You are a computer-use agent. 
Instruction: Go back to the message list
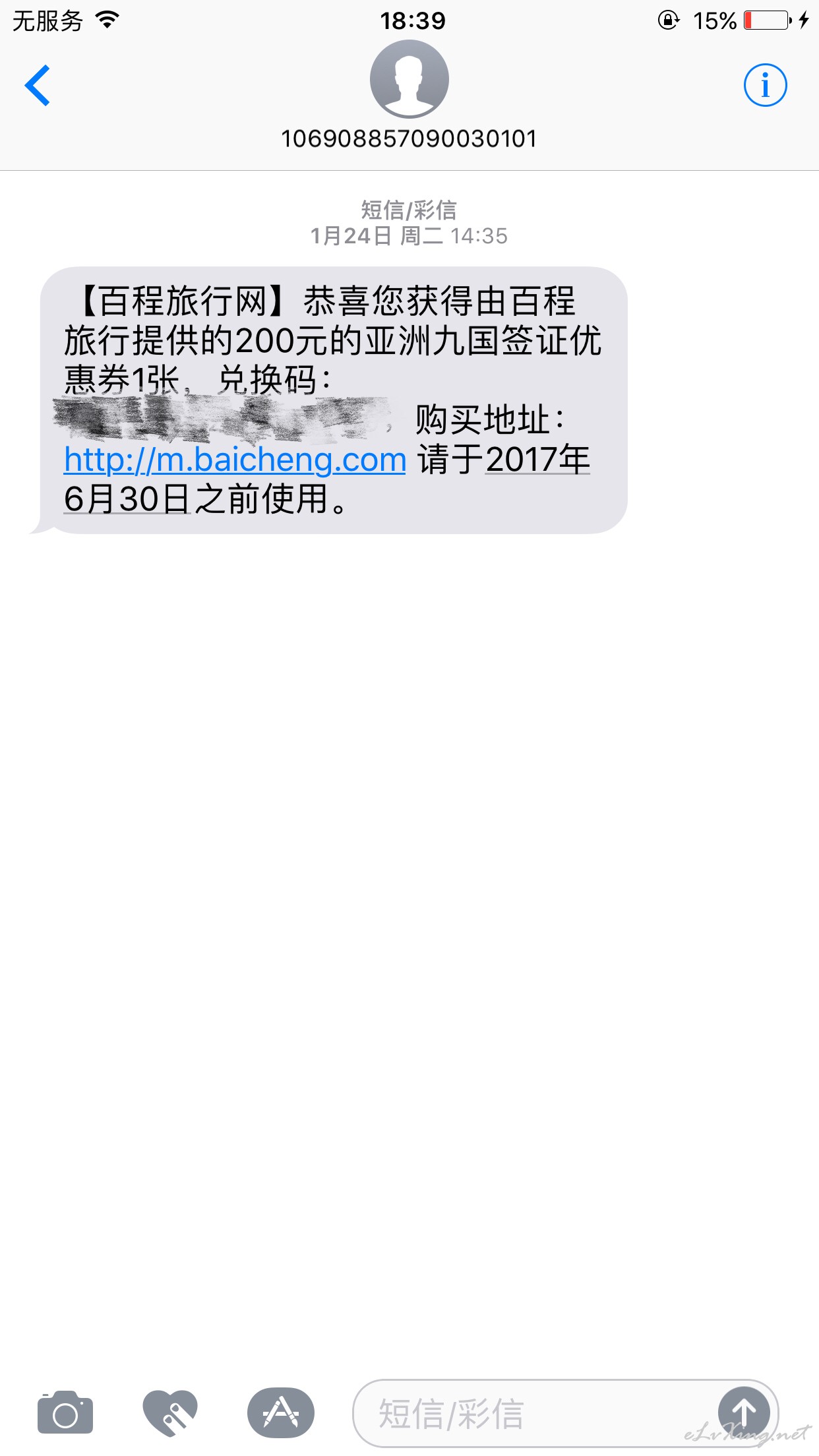(38, 85)
